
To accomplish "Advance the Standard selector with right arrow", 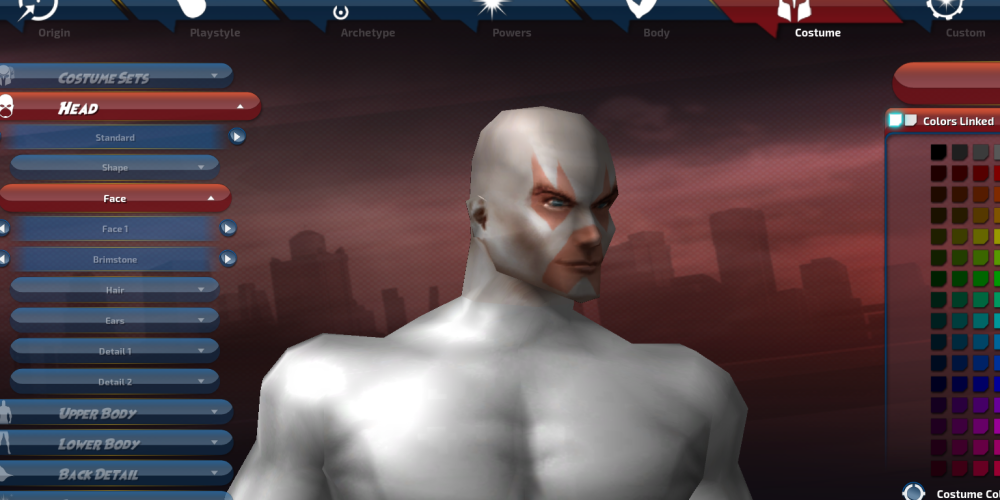I will coord(237,137).
